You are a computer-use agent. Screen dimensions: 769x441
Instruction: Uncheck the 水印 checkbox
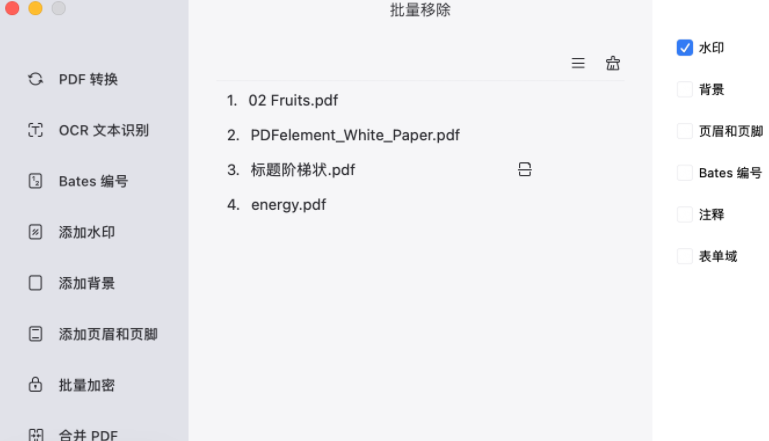(685, 47)
